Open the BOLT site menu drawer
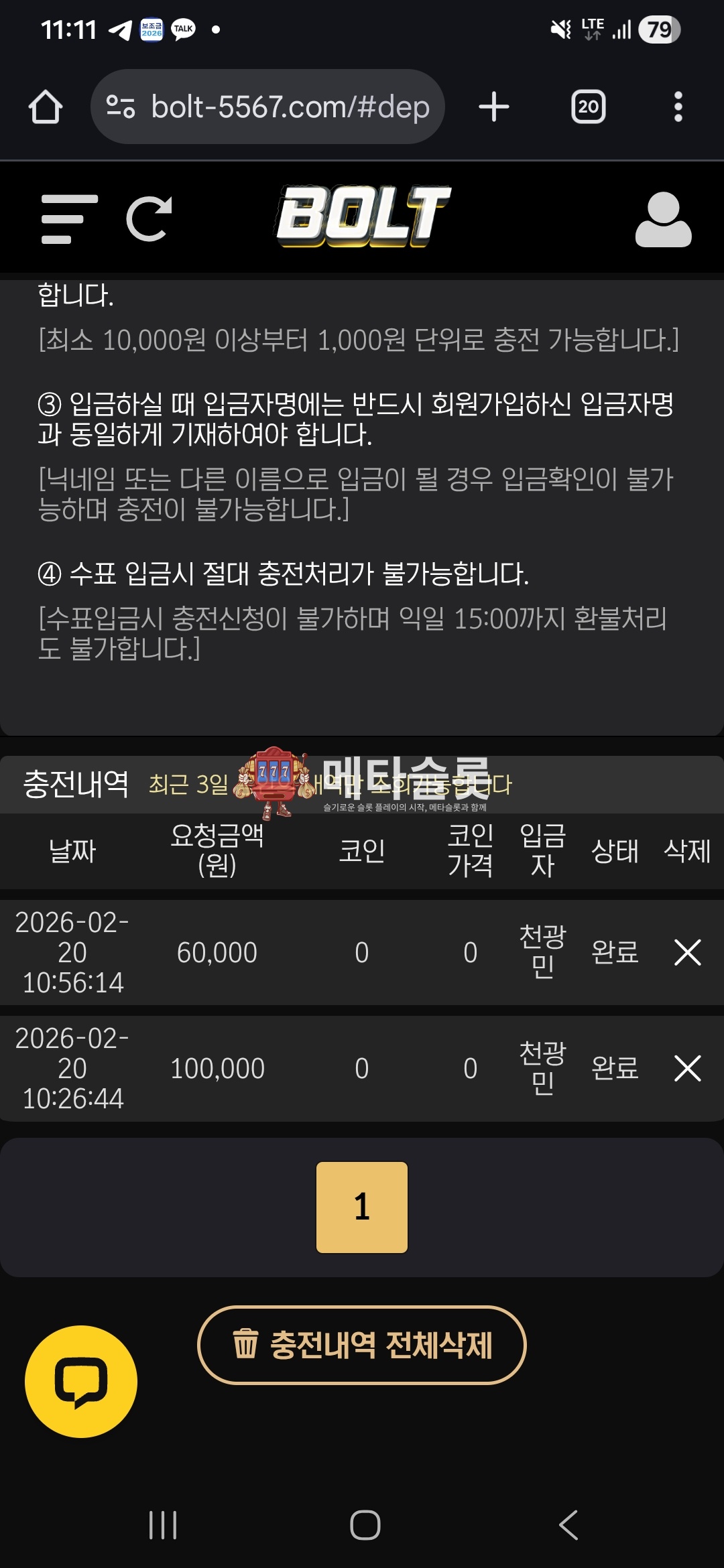724x1568 pixels. pos(69,219)
